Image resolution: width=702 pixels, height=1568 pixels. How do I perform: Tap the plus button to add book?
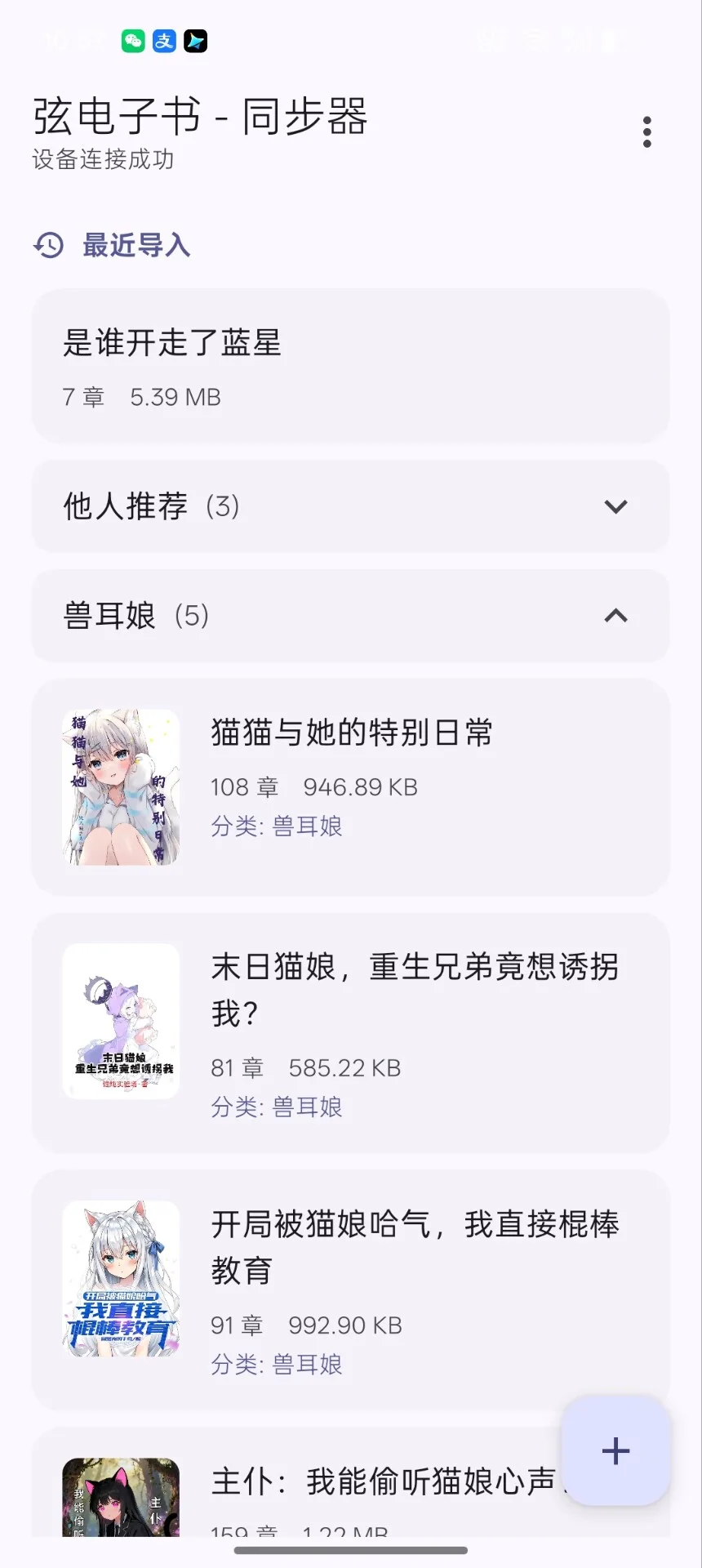(615, 1450)
